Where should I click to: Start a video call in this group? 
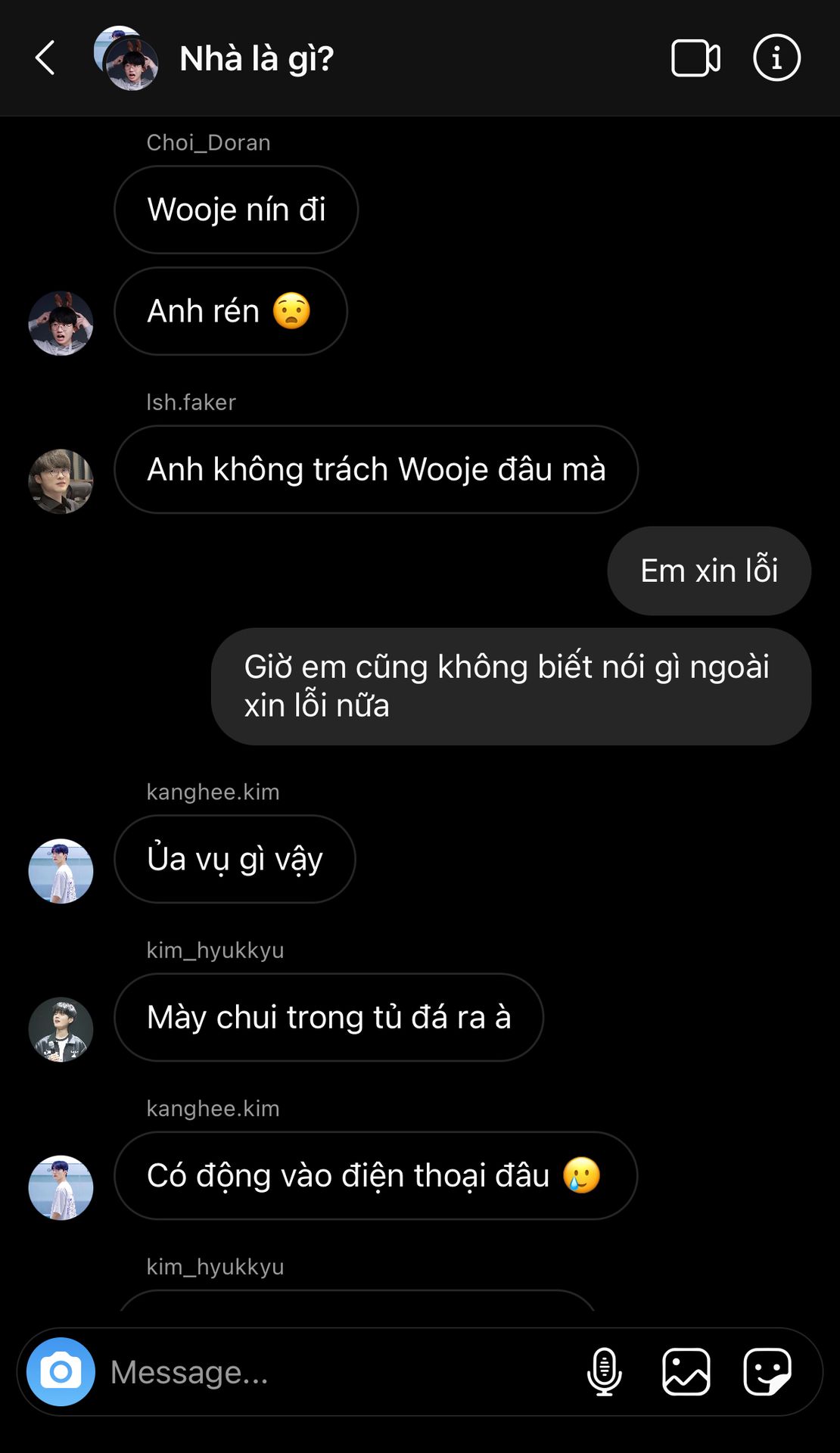click(695, 58)
